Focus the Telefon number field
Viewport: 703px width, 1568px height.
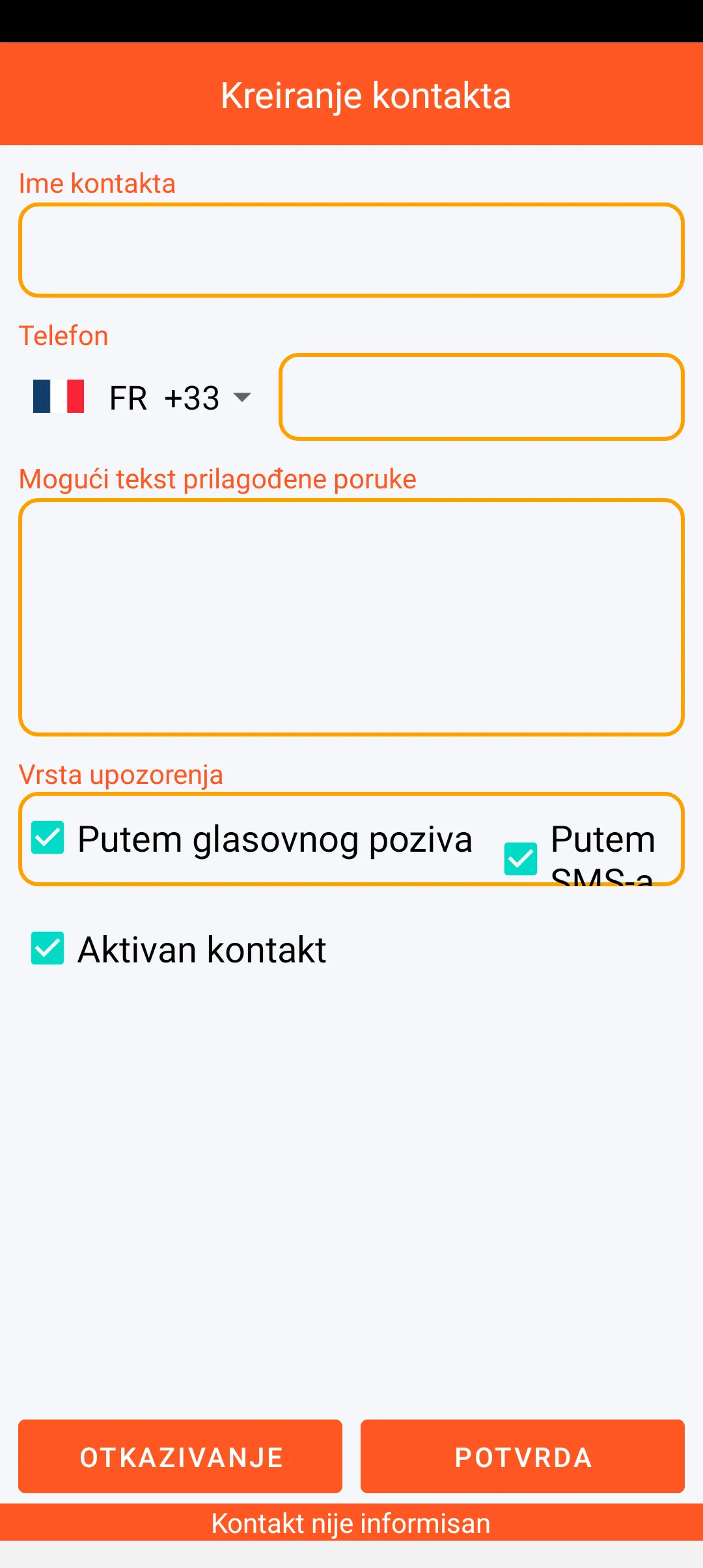coord(482,397)
